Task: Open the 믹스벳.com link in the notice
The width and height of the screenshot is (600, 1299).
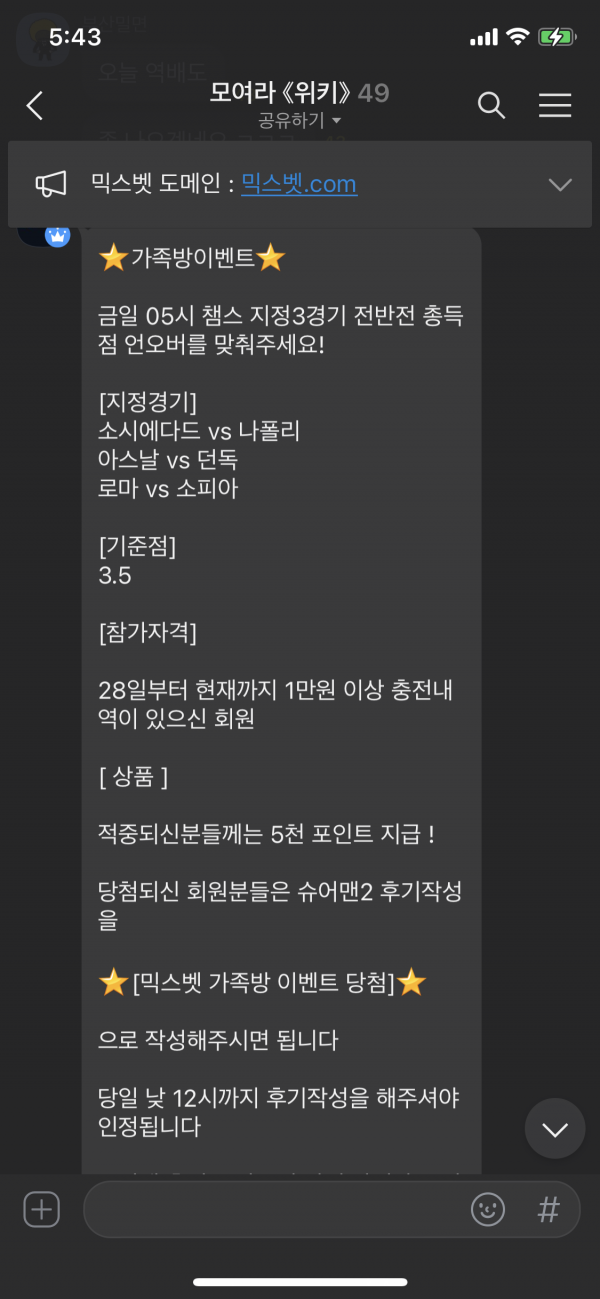Action: [x=299, y=184]
